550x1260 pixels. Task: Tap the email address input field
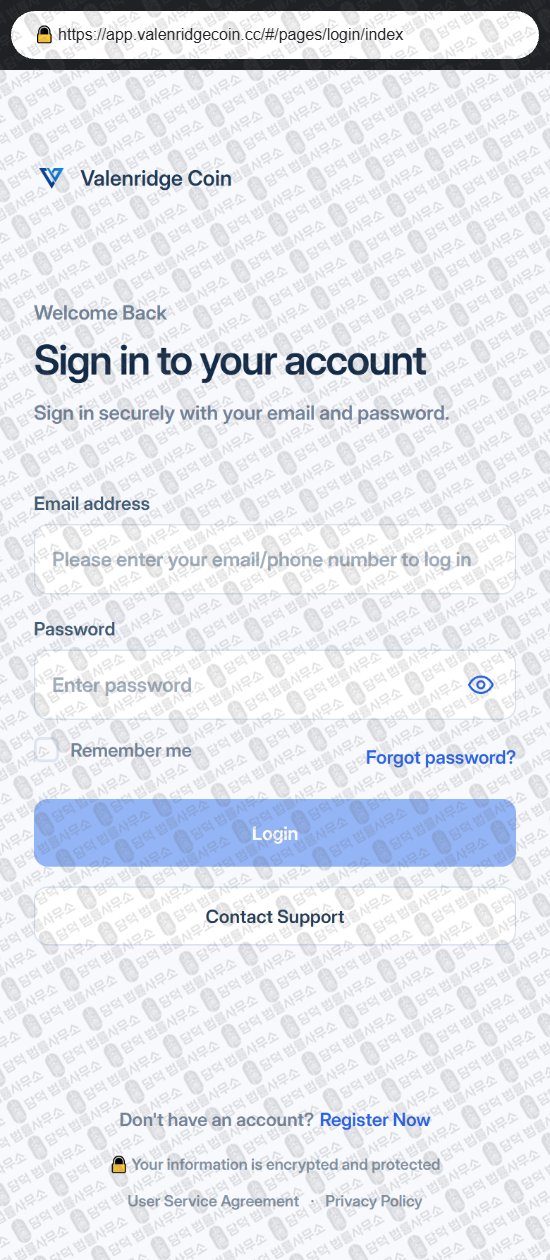(275, 560)
